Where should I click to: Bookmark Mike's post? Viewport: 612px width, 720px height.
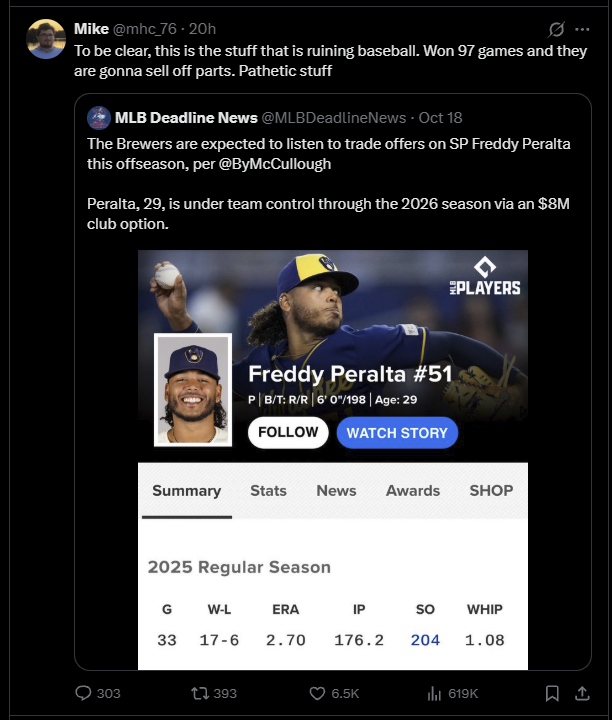[552, 693]
